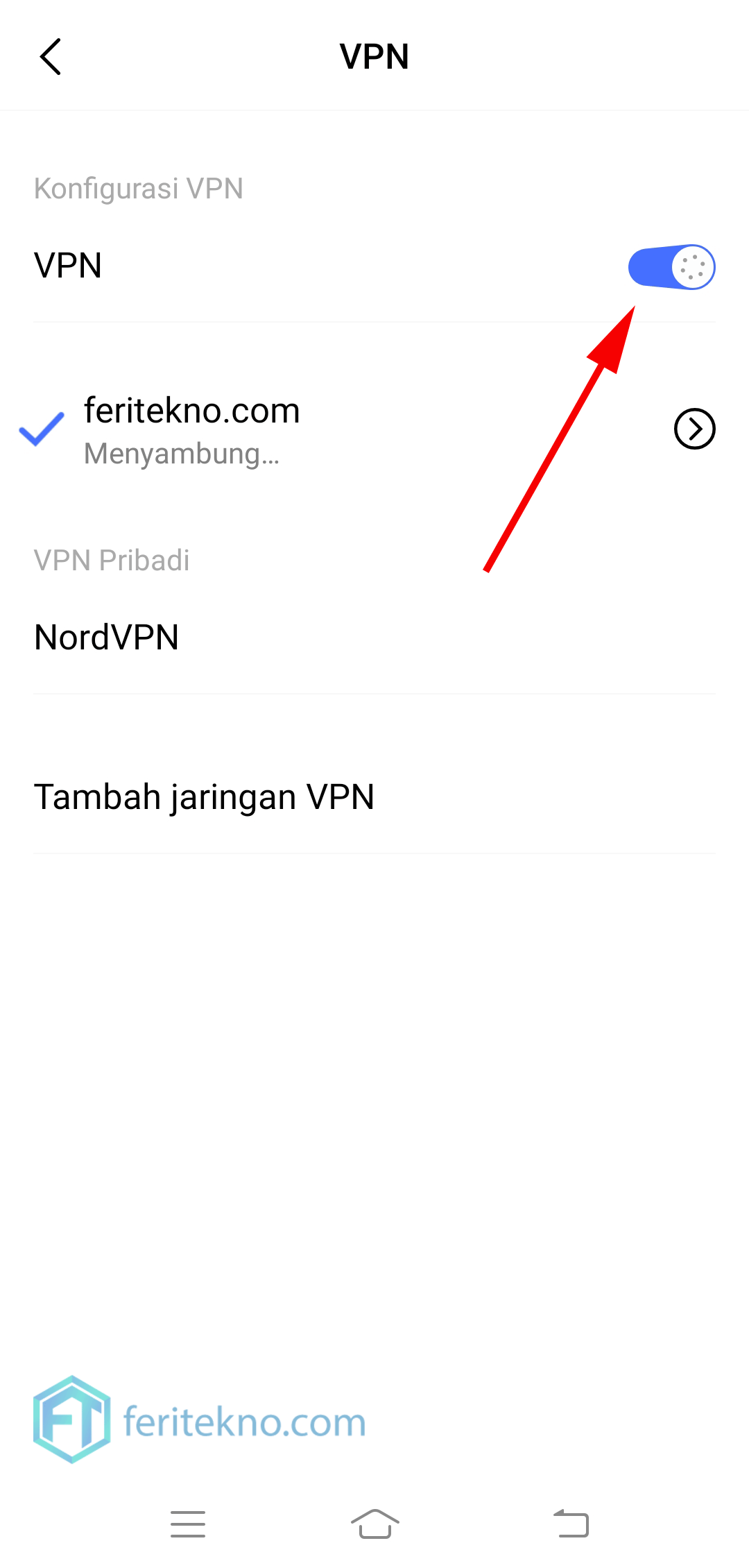749x1568 pixels.
Task: Toggle the VPN switch off
Action: 671,267
